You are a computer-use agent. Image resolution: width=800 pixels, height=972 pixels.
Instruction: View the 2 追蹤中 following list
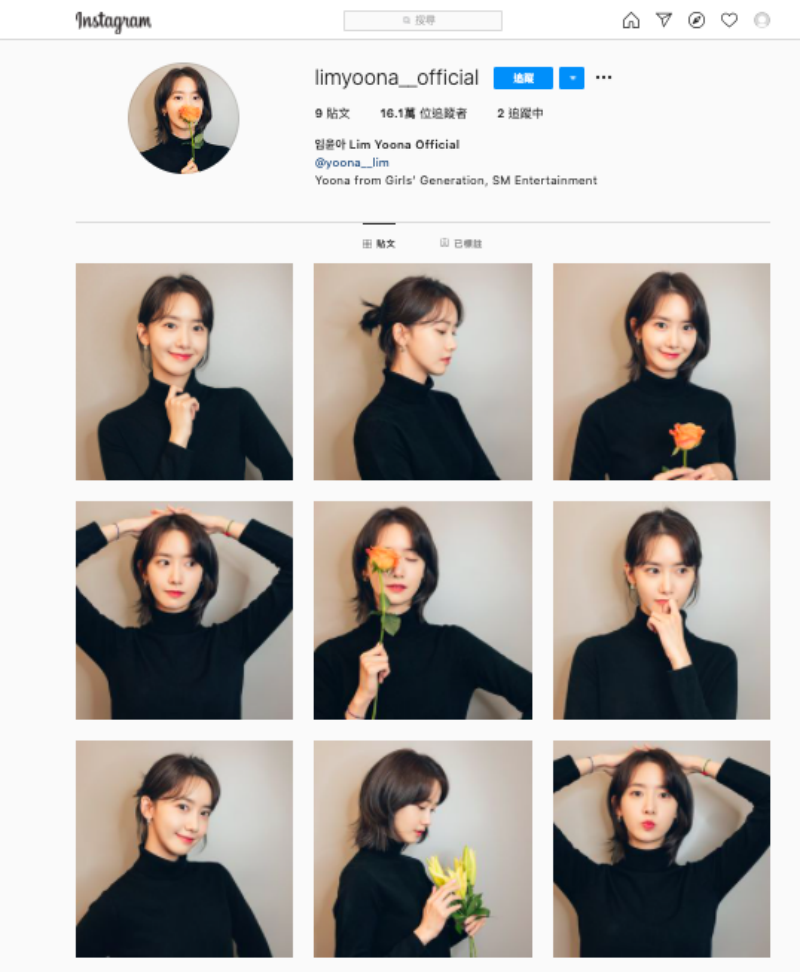[520, 114]
